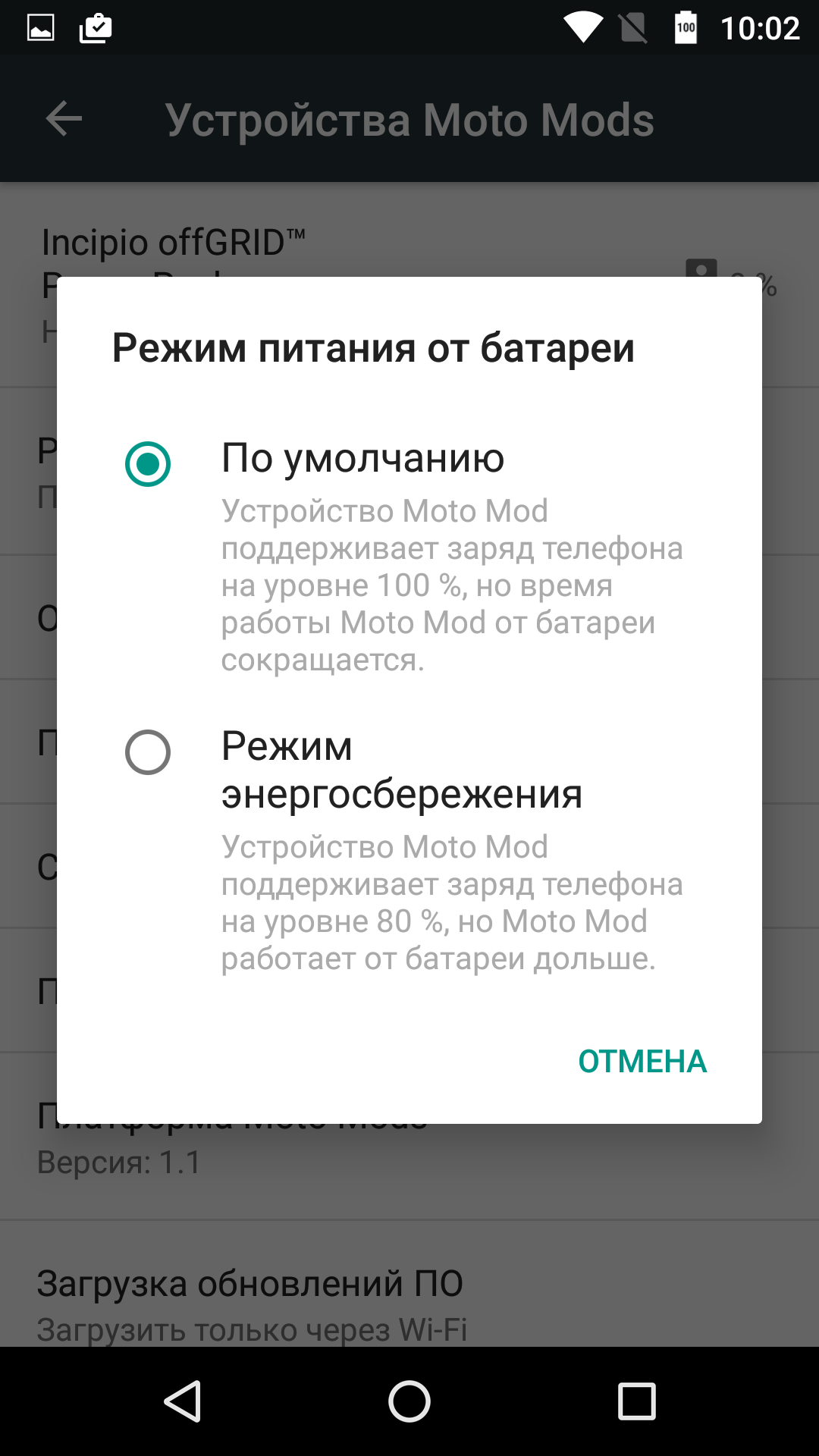Dismiss dialog with ОТМЕНА
This screenshot has height=1456, width=819.
click(x=642, y=1062)
